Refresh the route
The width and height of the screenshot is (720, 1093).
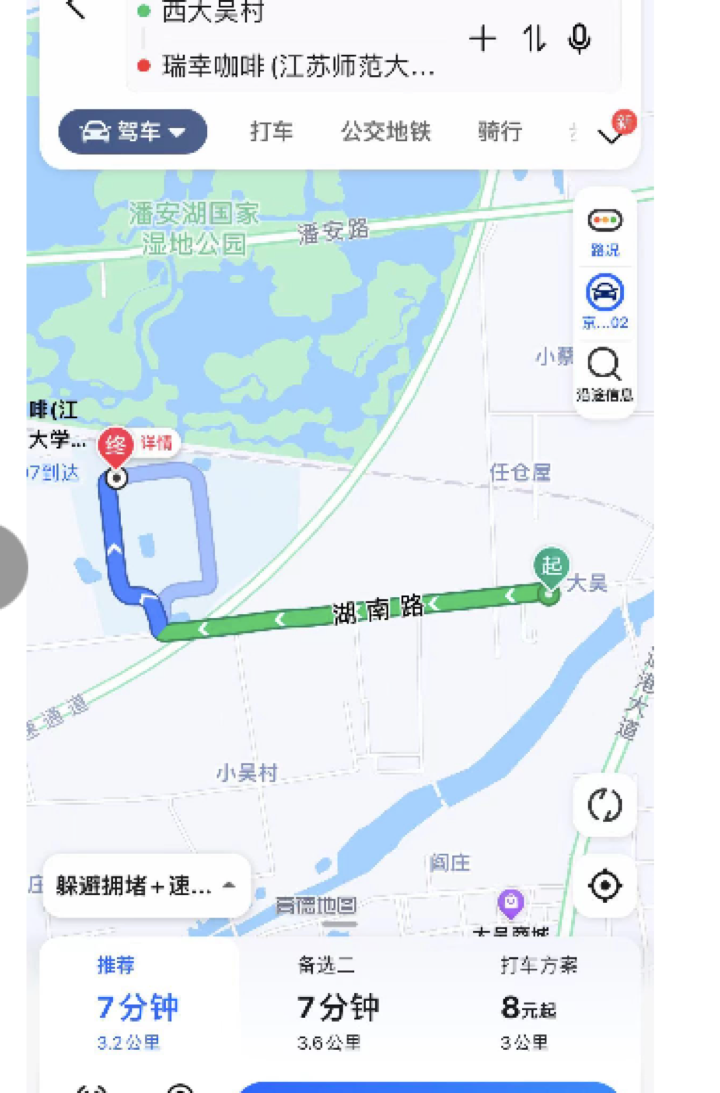coord(605,805)
